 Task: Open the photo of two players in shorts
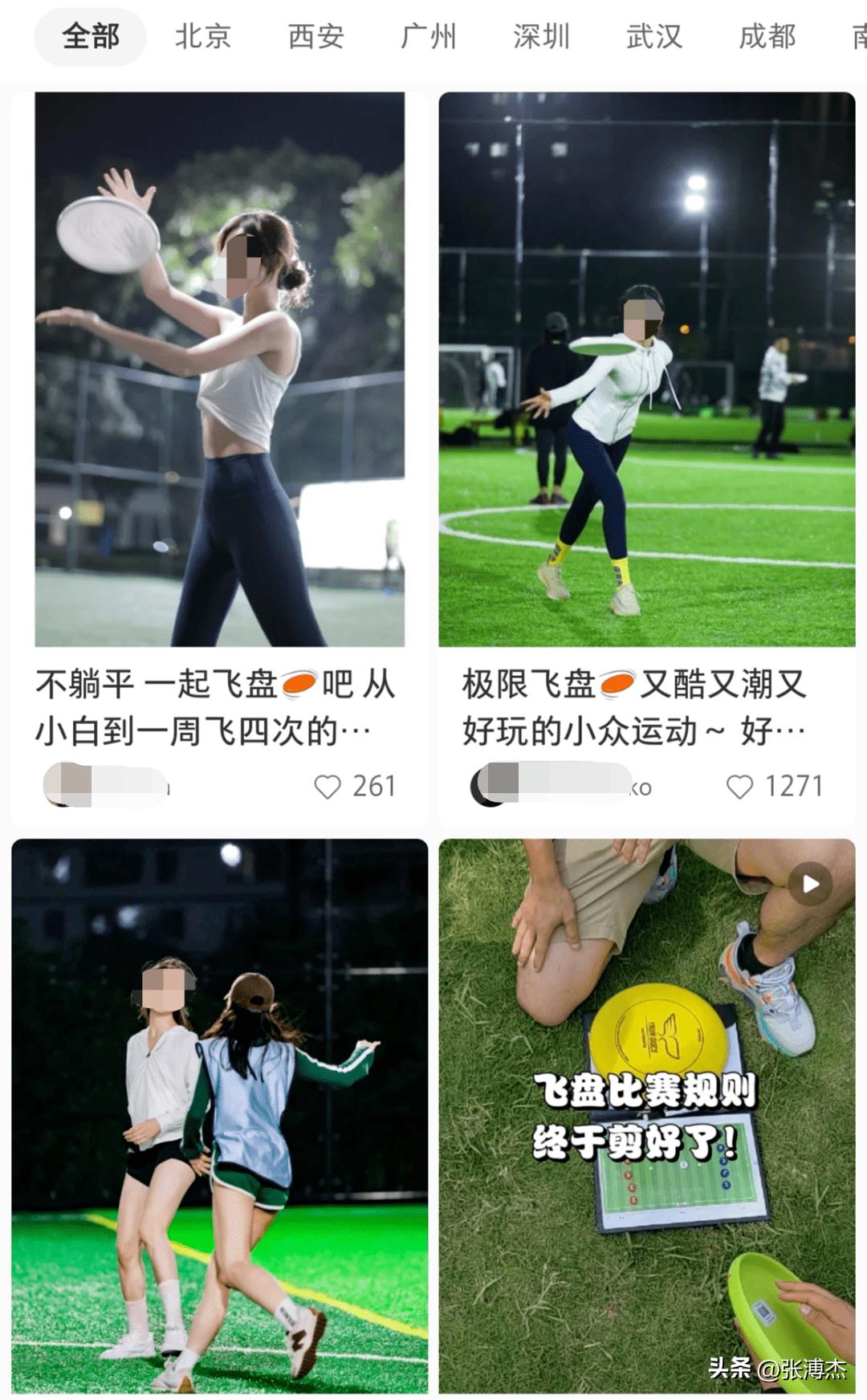click(x=217, y=1116)
